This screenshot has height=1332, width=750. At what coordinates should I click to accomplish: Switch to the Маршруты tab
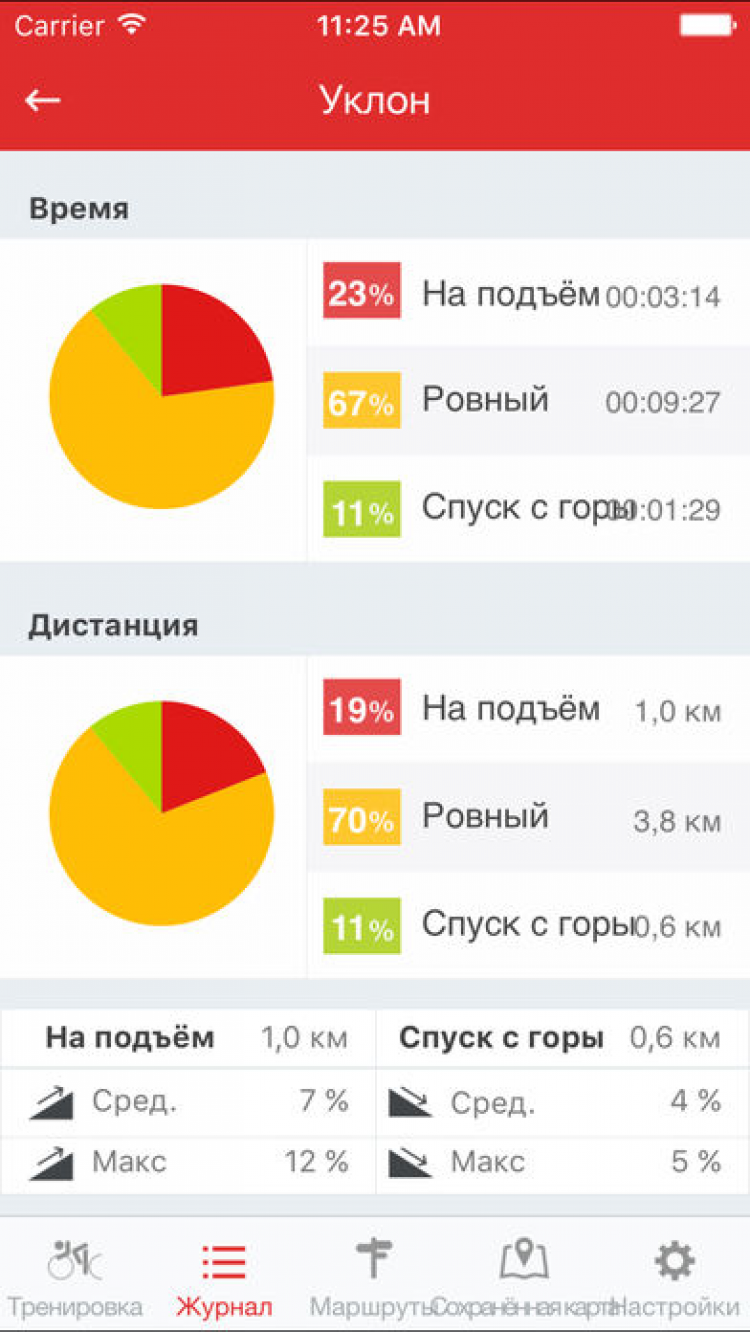pyautogui.click(x=374, y=1275)
